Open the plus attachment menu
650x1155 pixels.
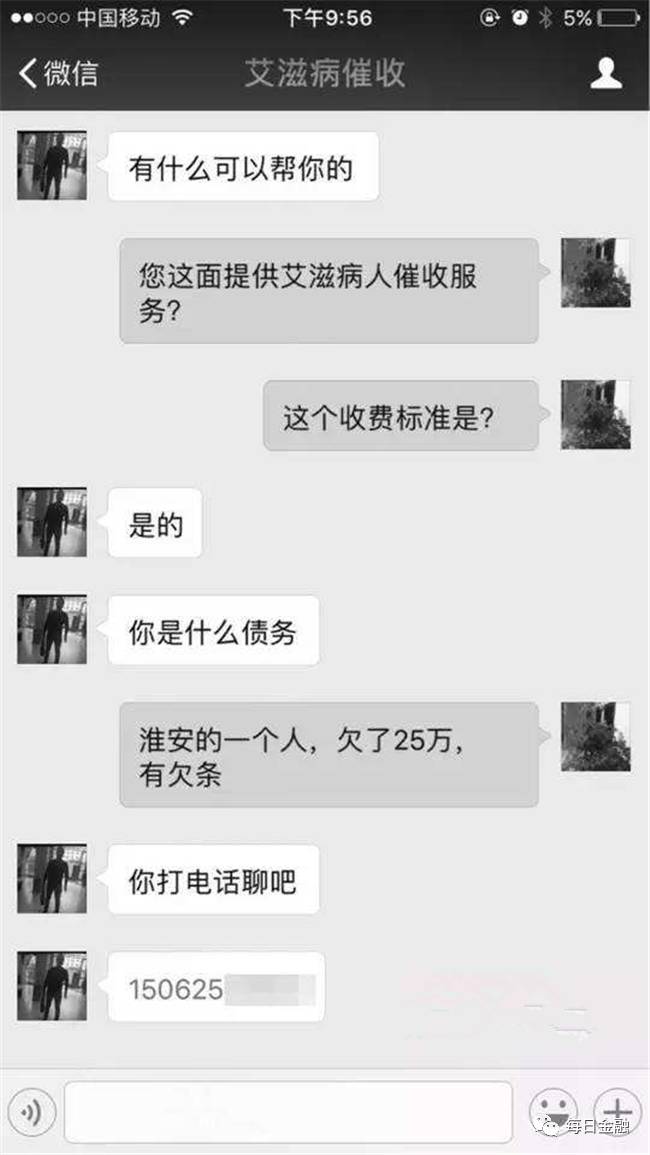617,1110
